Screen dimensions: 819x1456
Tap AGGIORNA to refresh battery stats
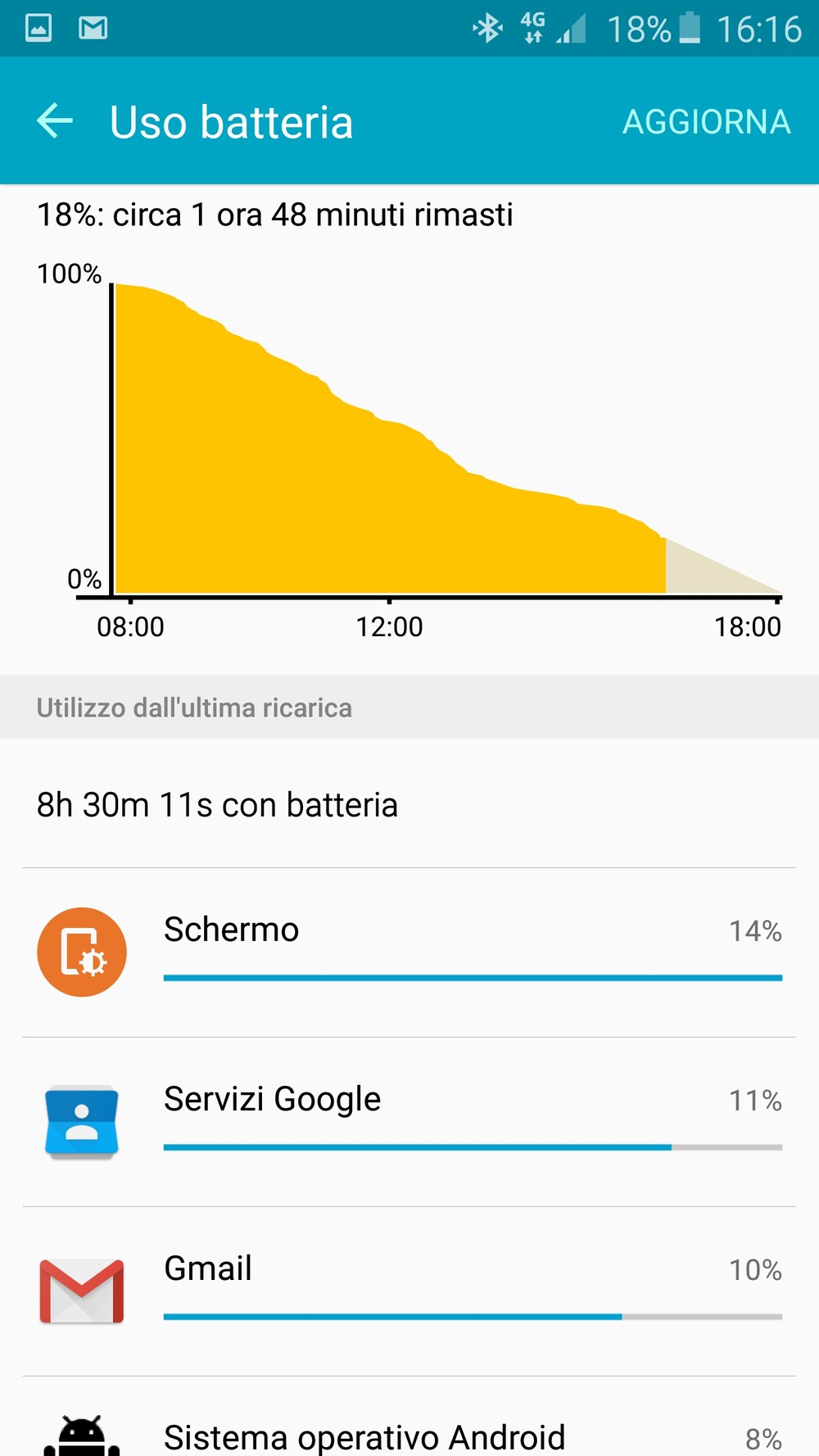click(707, 122)
